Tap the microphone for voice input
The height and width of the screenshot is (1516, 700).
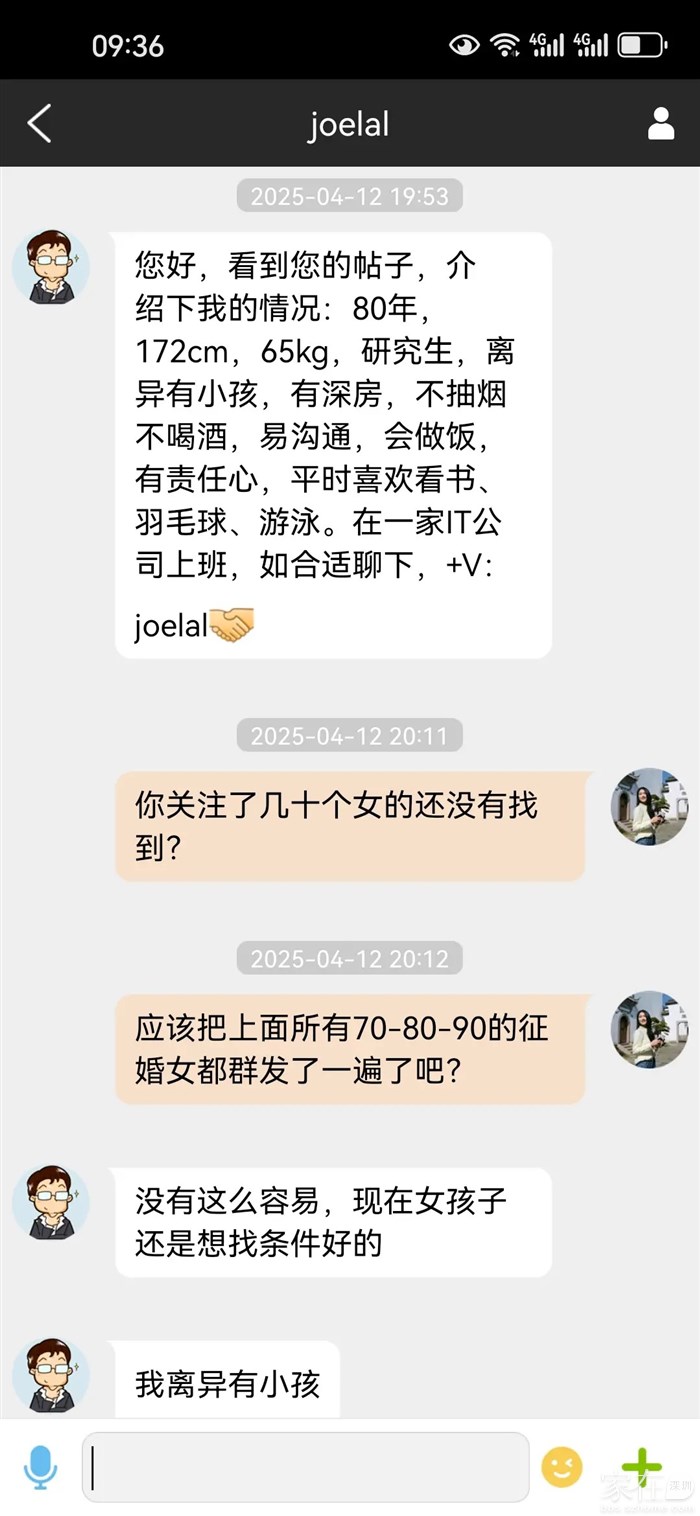(40, 1467)
